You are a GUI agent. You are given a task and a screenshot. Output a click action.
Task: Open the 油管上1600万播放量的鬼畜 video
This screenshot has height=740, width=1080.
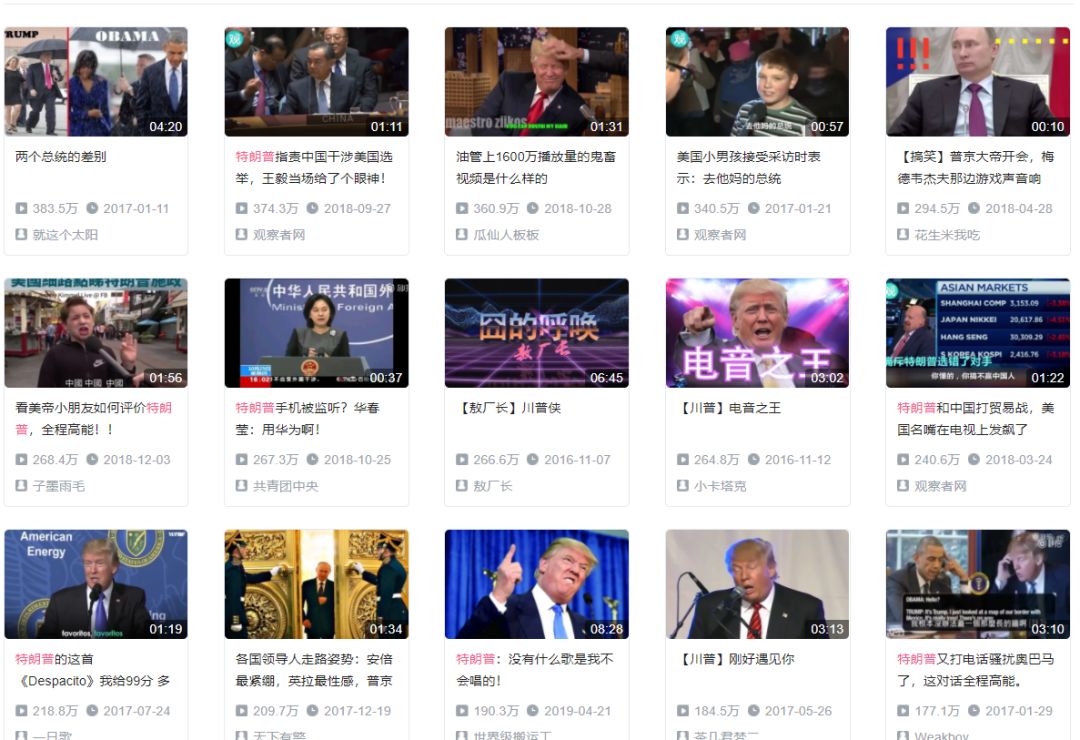pyautogui.click(x=537, y=82)
